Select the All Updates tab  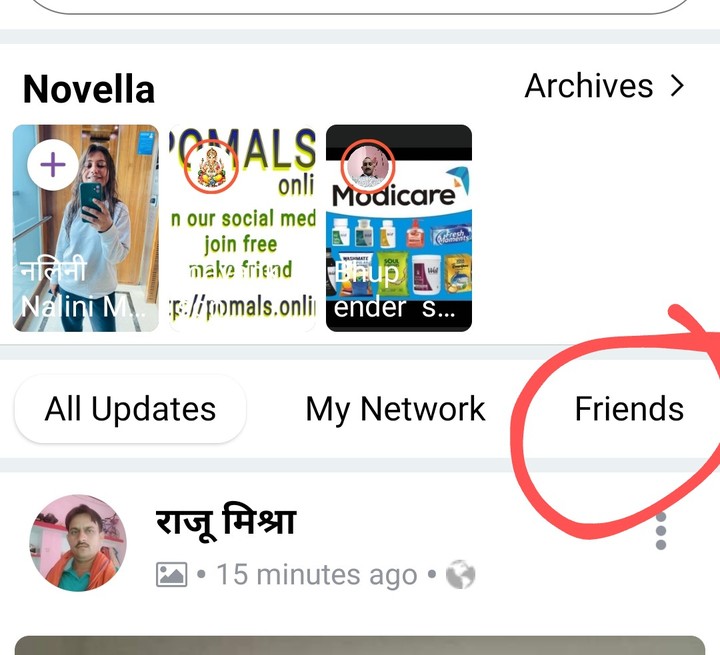click(130, 409)
